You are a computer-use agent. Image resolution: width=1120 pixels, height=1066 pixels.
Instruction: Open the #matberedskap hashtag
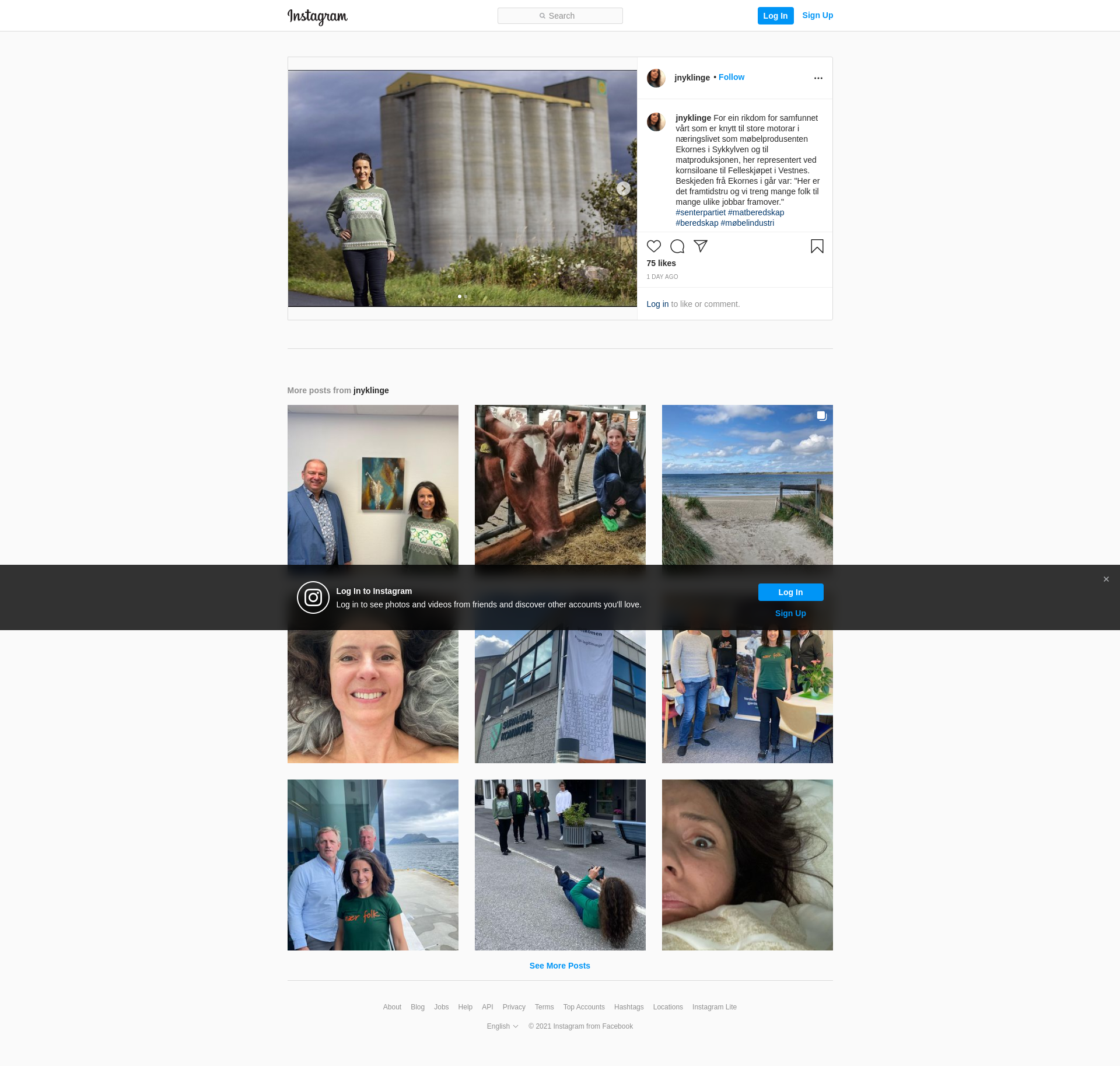(755, 212)
